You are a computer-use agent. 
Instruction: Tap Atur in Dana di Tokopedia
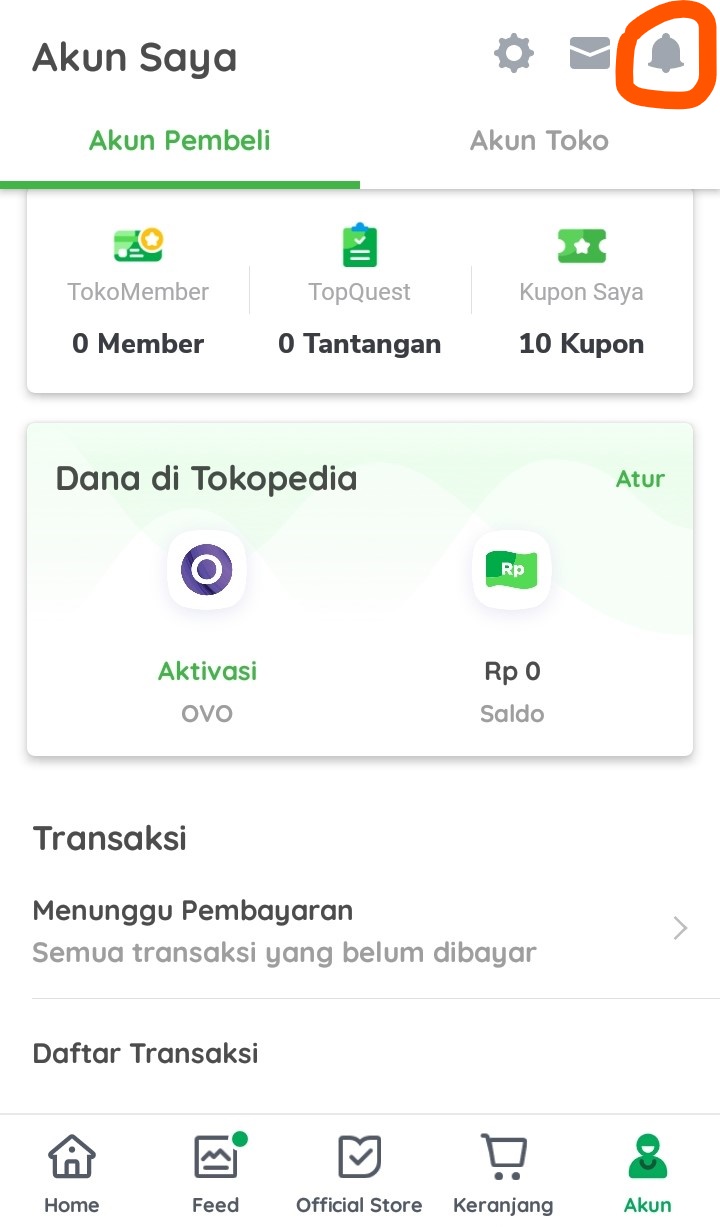tap(640, 479)
